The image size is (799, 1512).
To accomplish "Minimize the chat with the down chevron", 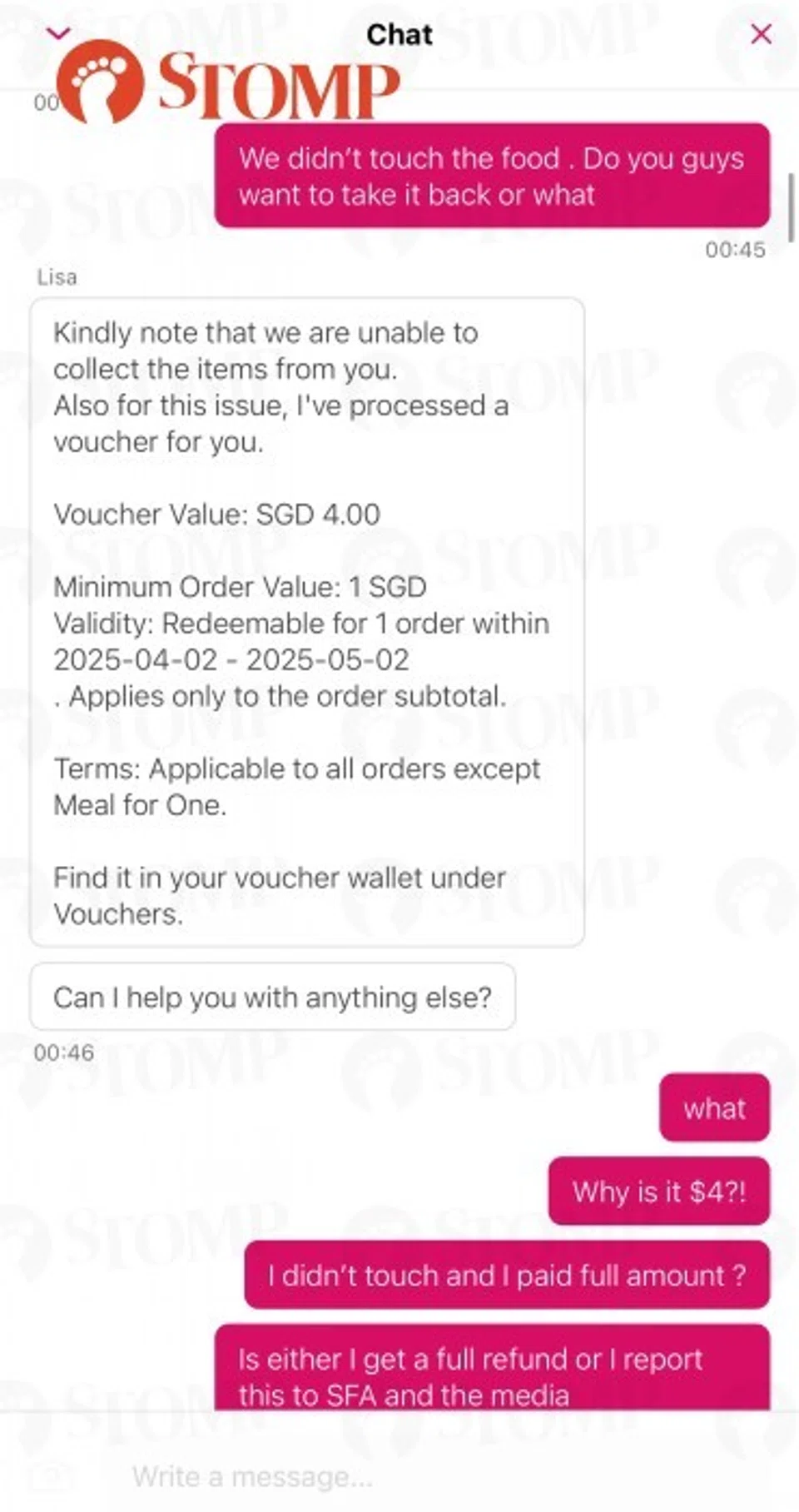I will (x=58, y=33).
